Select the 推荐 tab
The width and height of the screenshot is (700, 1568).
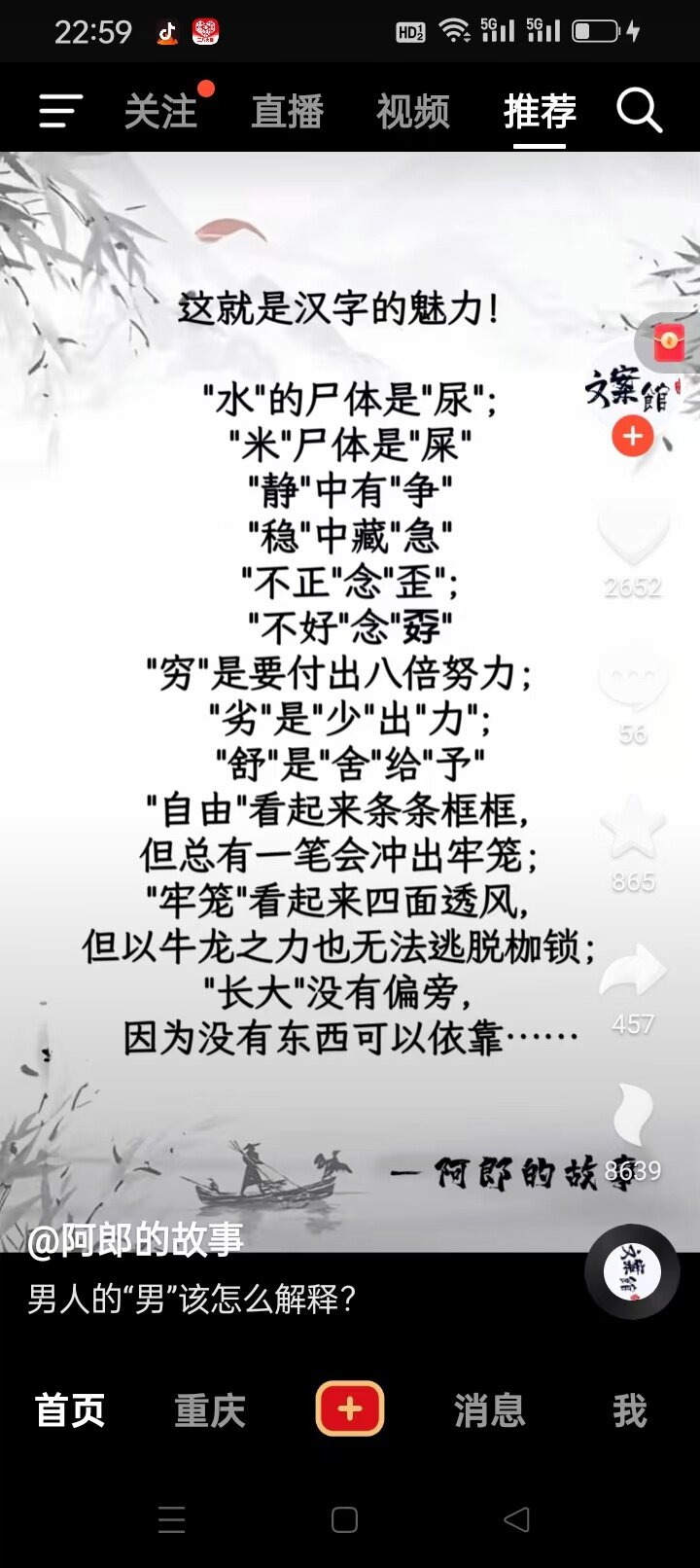[540, 112]
